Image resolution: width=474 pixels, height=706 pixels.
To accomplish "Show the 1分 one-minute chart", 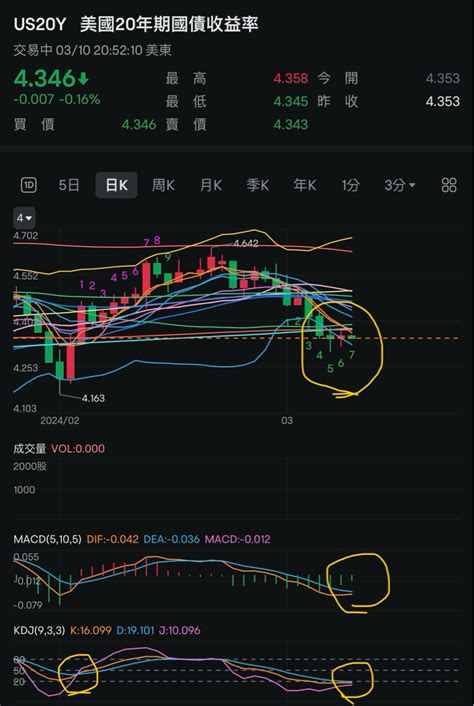I will coord(350,185).
